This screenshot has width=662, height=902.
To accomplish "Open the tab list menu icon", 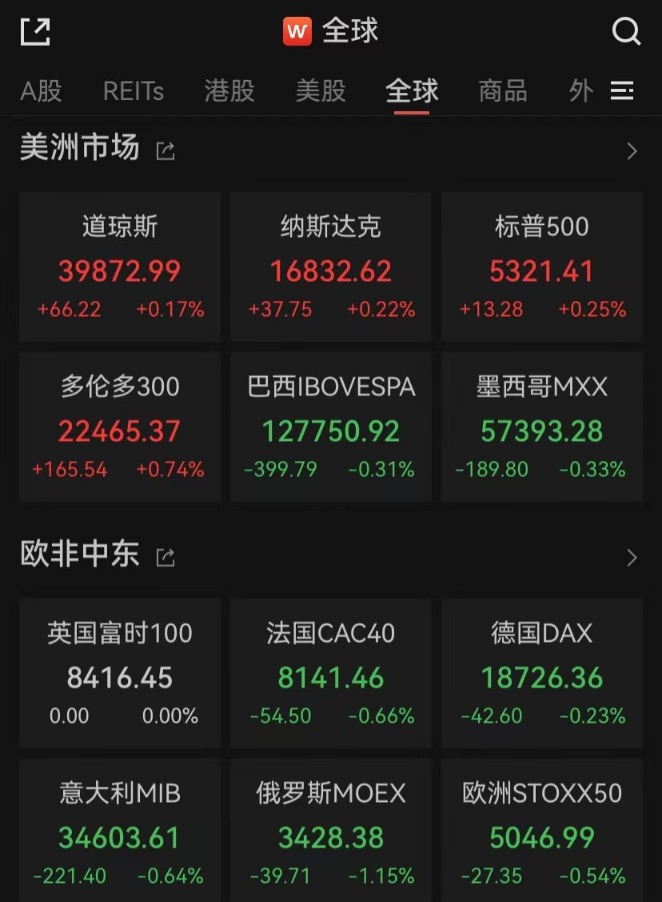I will point(622,91).
